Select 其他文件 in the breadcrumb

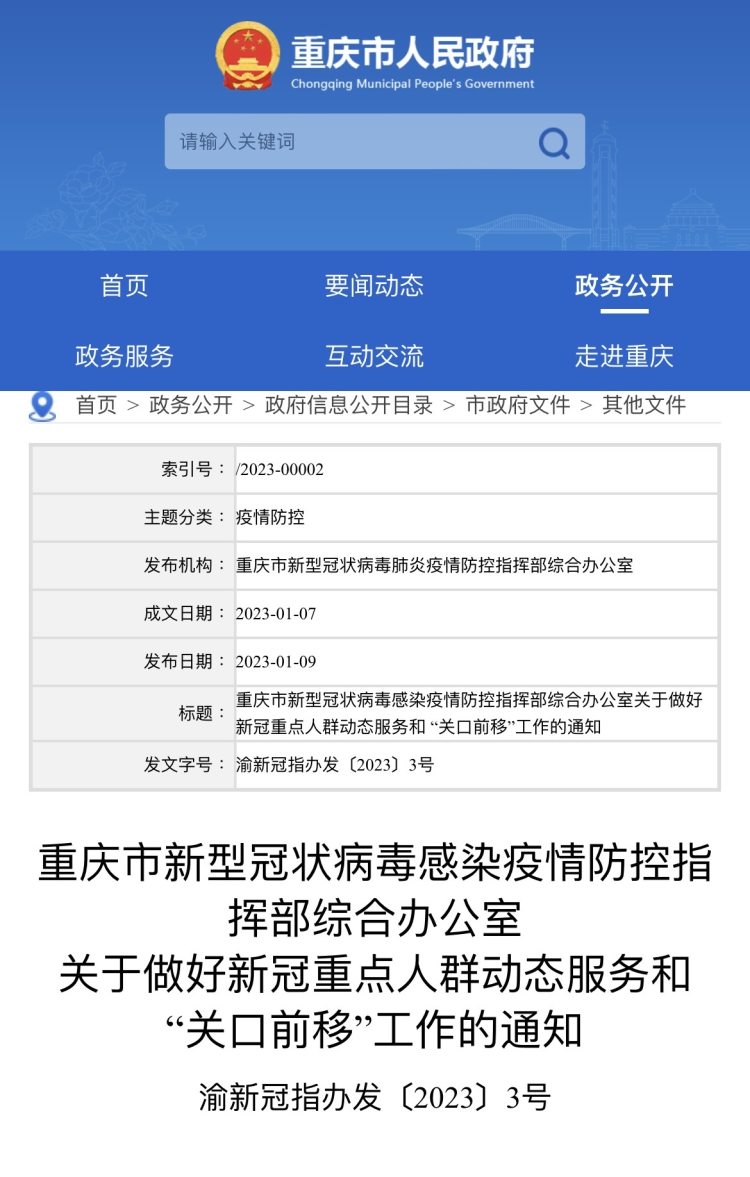pyautogui.click(x=644, y=405)
